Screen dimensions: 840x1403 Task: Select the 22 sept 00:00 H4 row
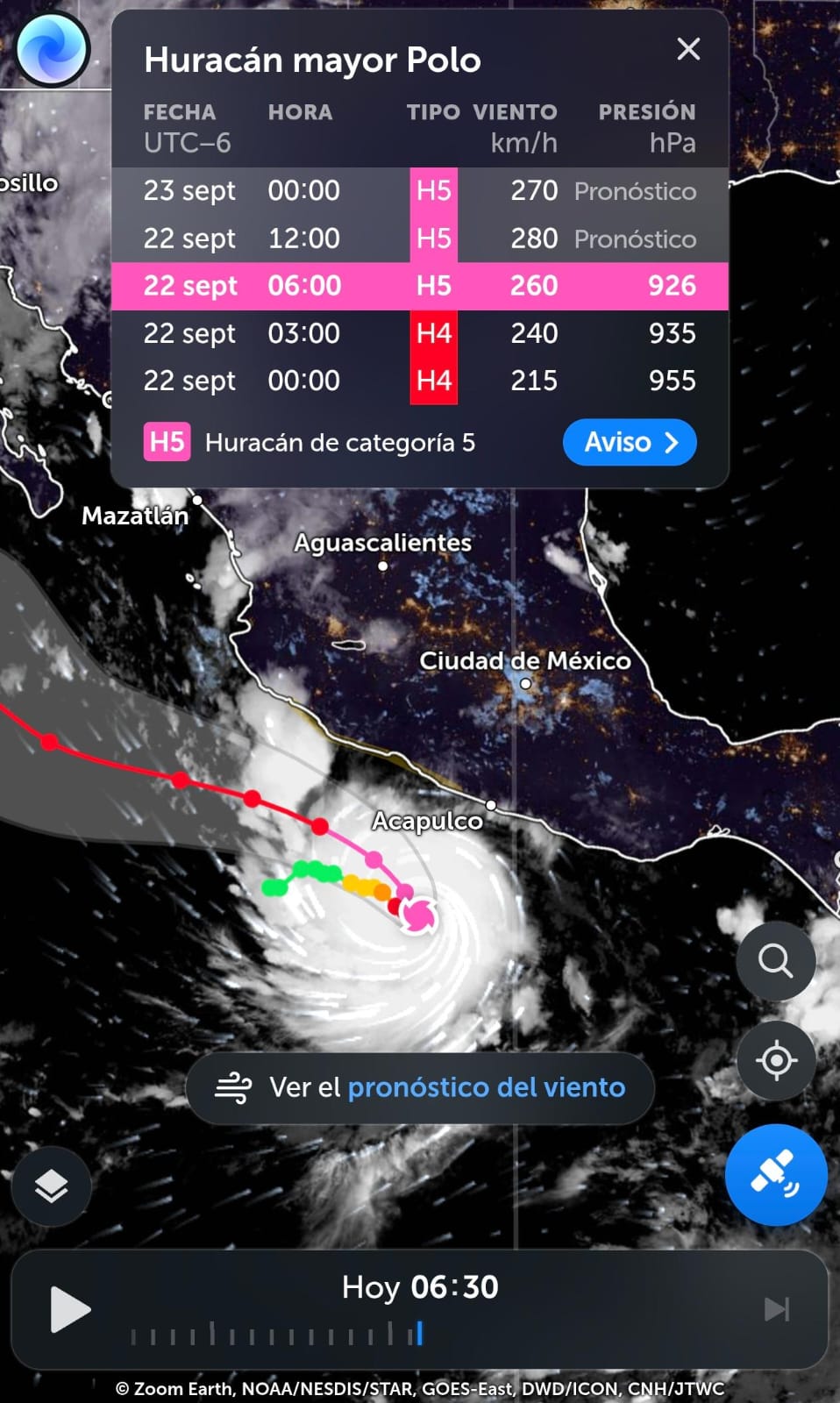420,381
